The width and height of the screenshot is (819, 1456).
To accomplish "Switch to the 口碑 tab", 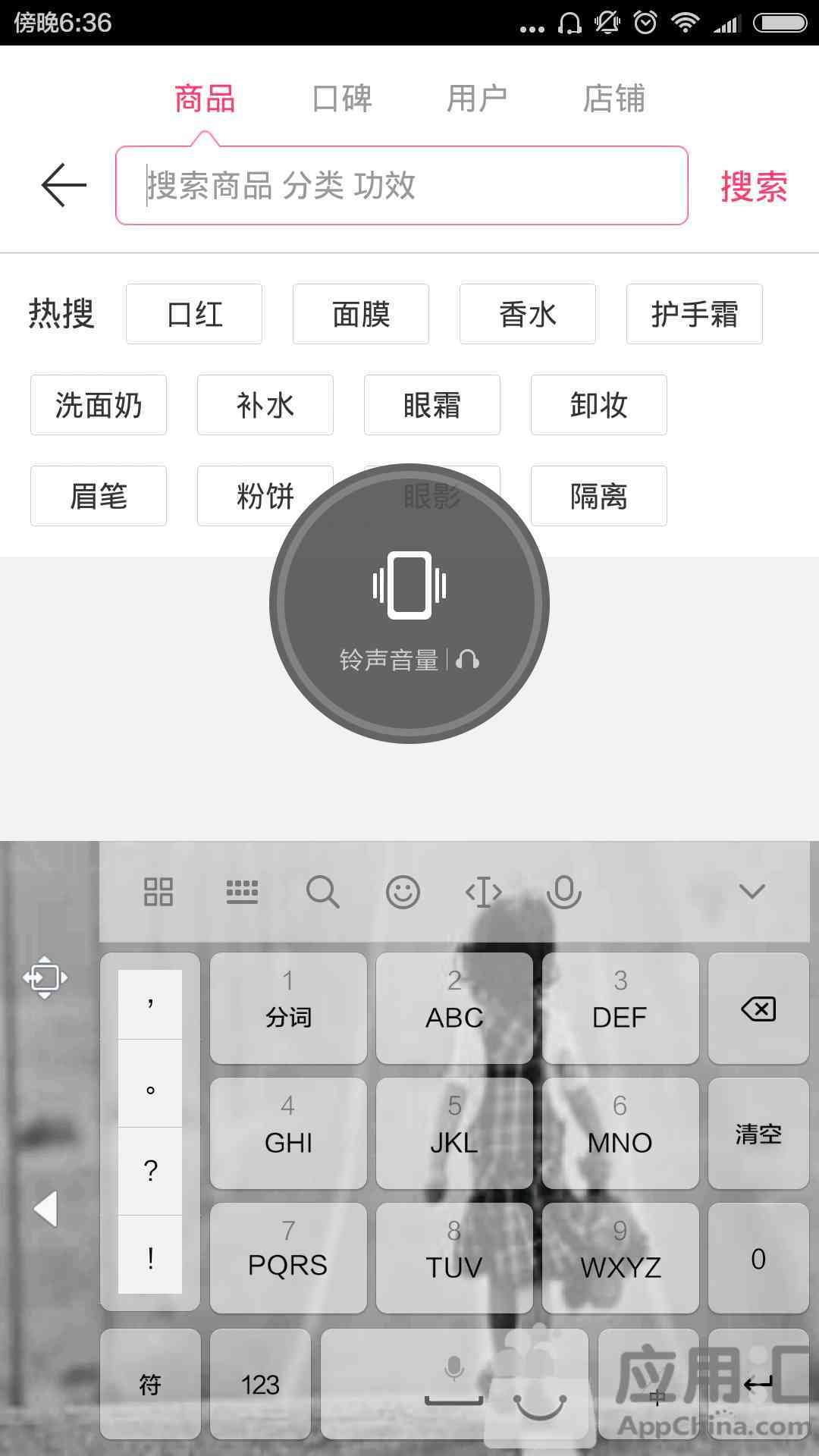I will [x=342, y=99].
